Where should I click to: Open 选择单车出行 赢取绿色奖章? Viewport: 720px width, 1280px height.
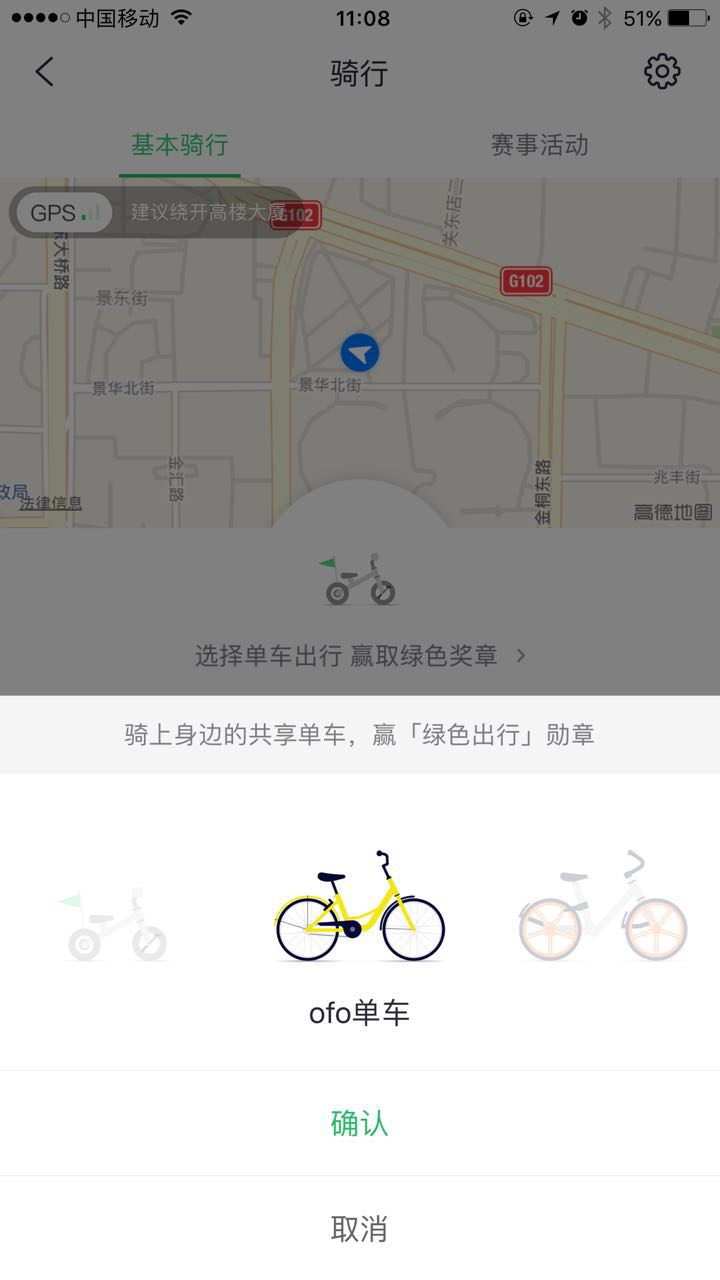(x=359, y=656)
